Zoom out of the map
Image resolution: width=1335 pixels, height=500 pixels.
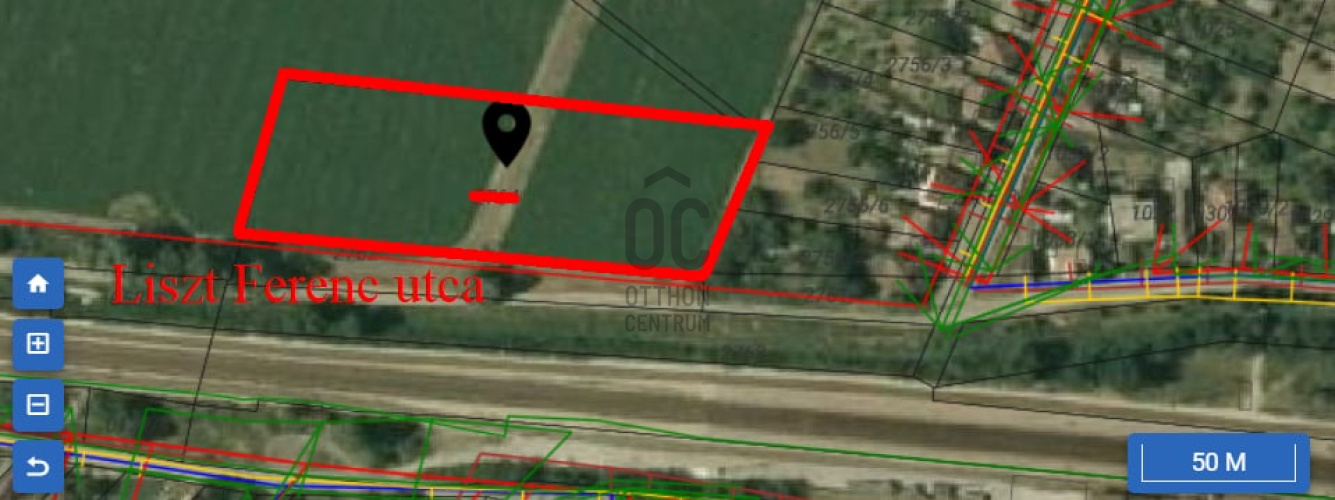(38, 405)
